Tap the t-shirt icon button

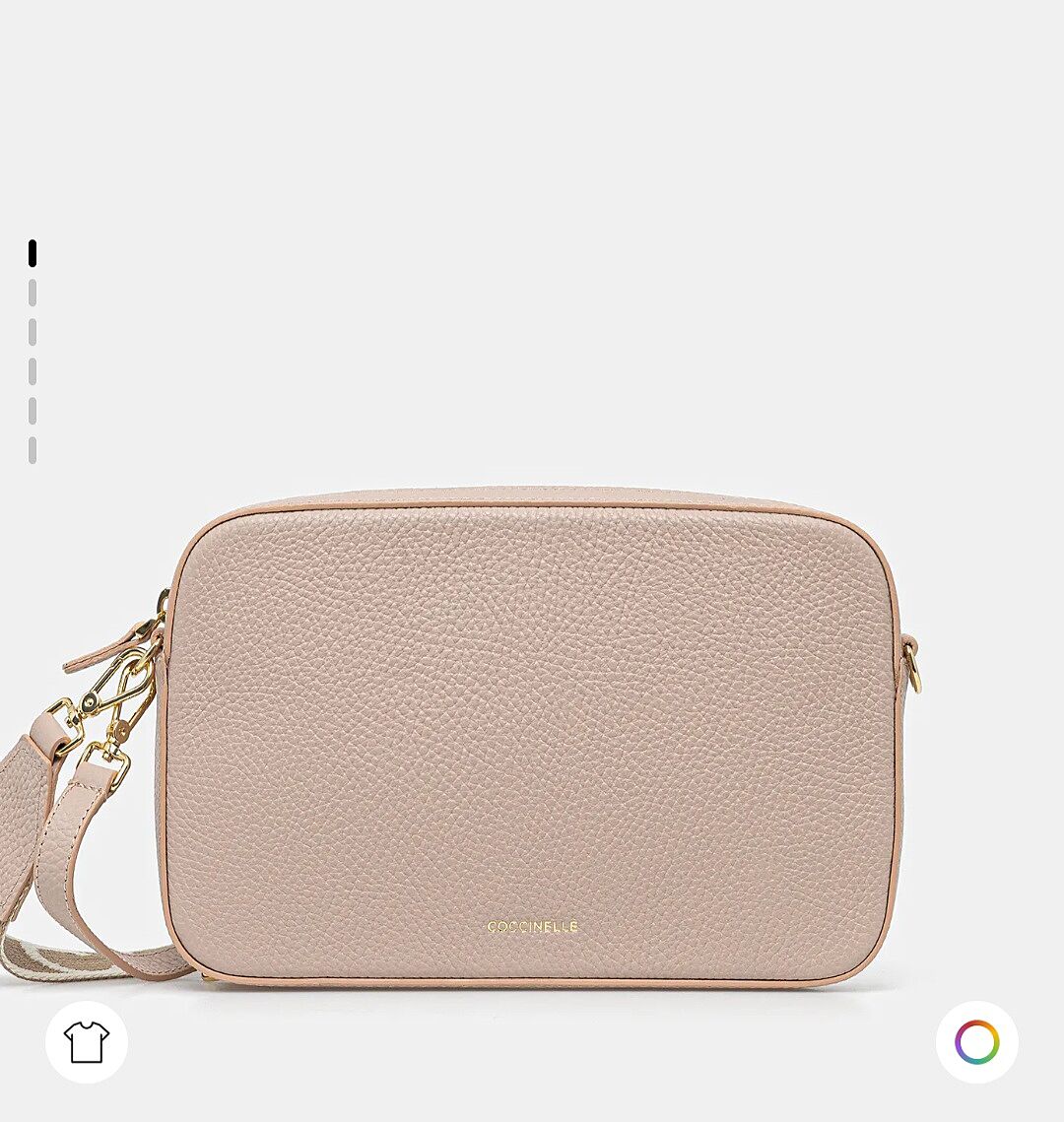(87, 1041)
